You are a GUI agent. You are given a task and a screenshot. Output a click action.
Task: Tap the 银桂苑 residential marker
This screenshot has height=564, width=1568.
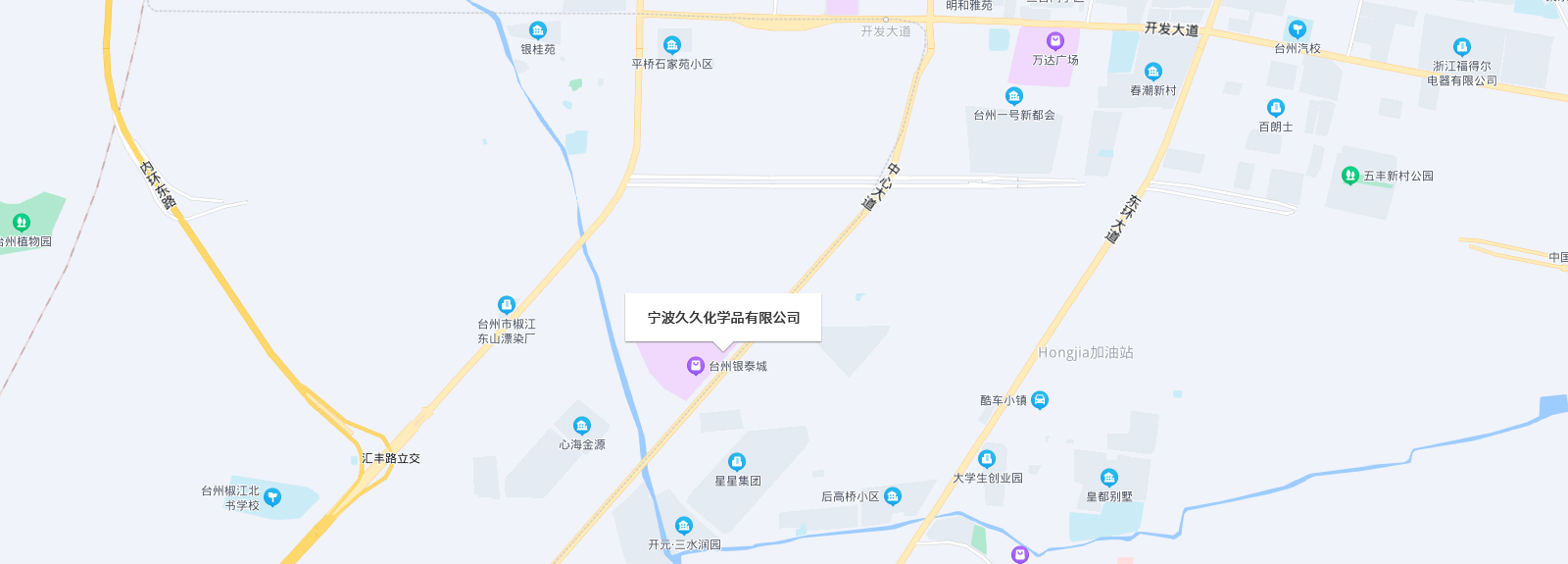(538, 30)
